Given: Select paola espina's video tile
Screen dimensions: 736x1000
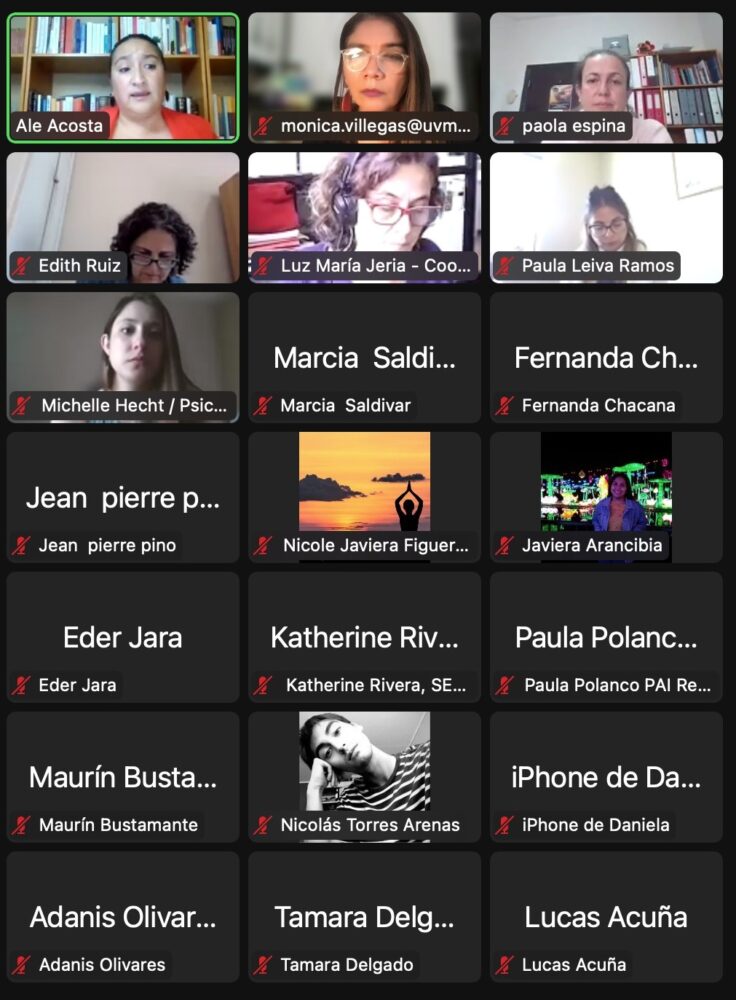Looking at the screenshot, I should tap(606, 77).
